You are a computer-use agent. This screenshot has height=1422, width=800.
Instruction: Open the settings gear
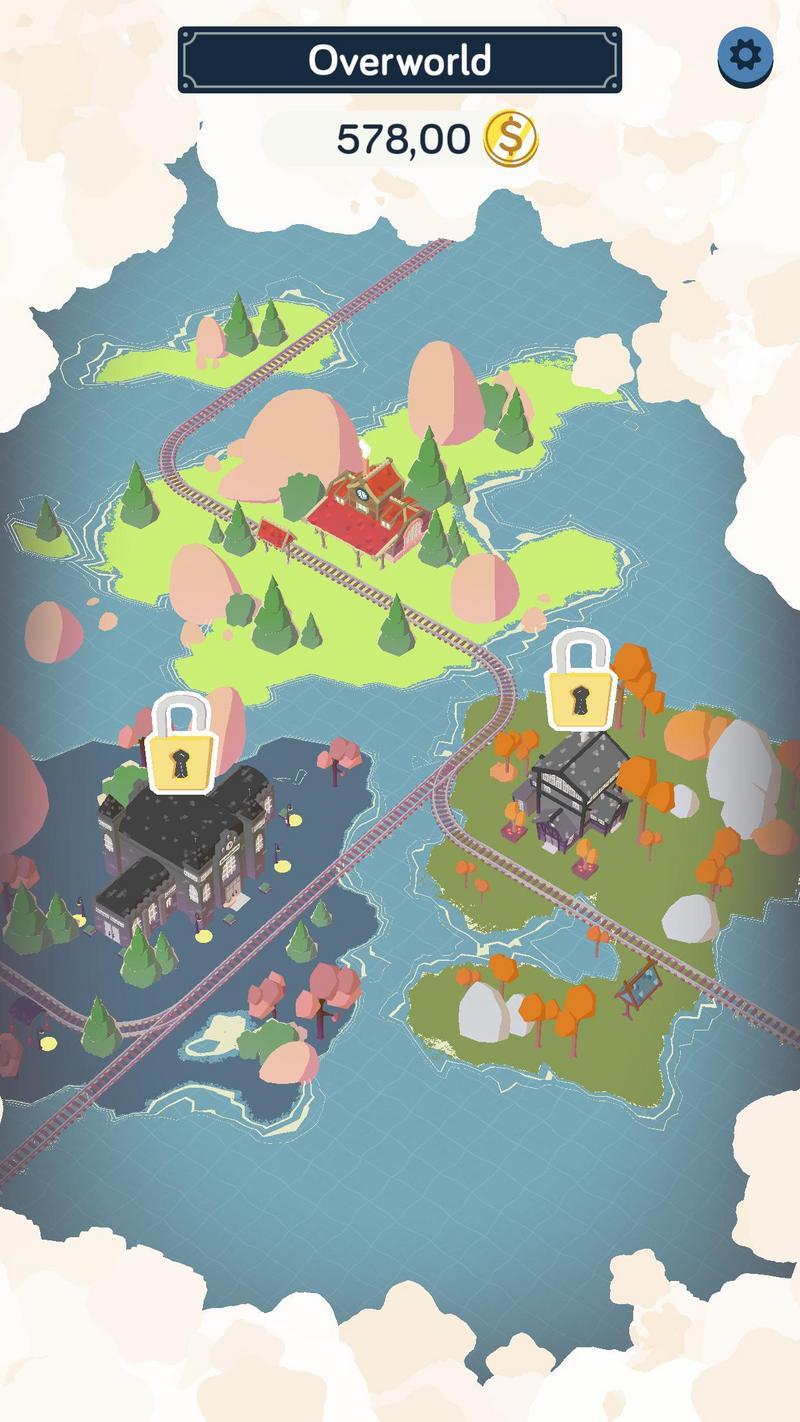[x=745, y=55]
